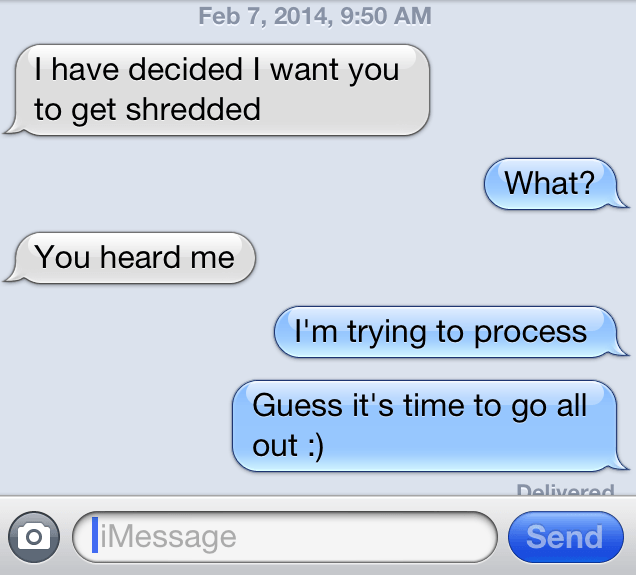This screenshot has height=575, width=636.
Task: Hit the Send button
Action: click(565, 537)
